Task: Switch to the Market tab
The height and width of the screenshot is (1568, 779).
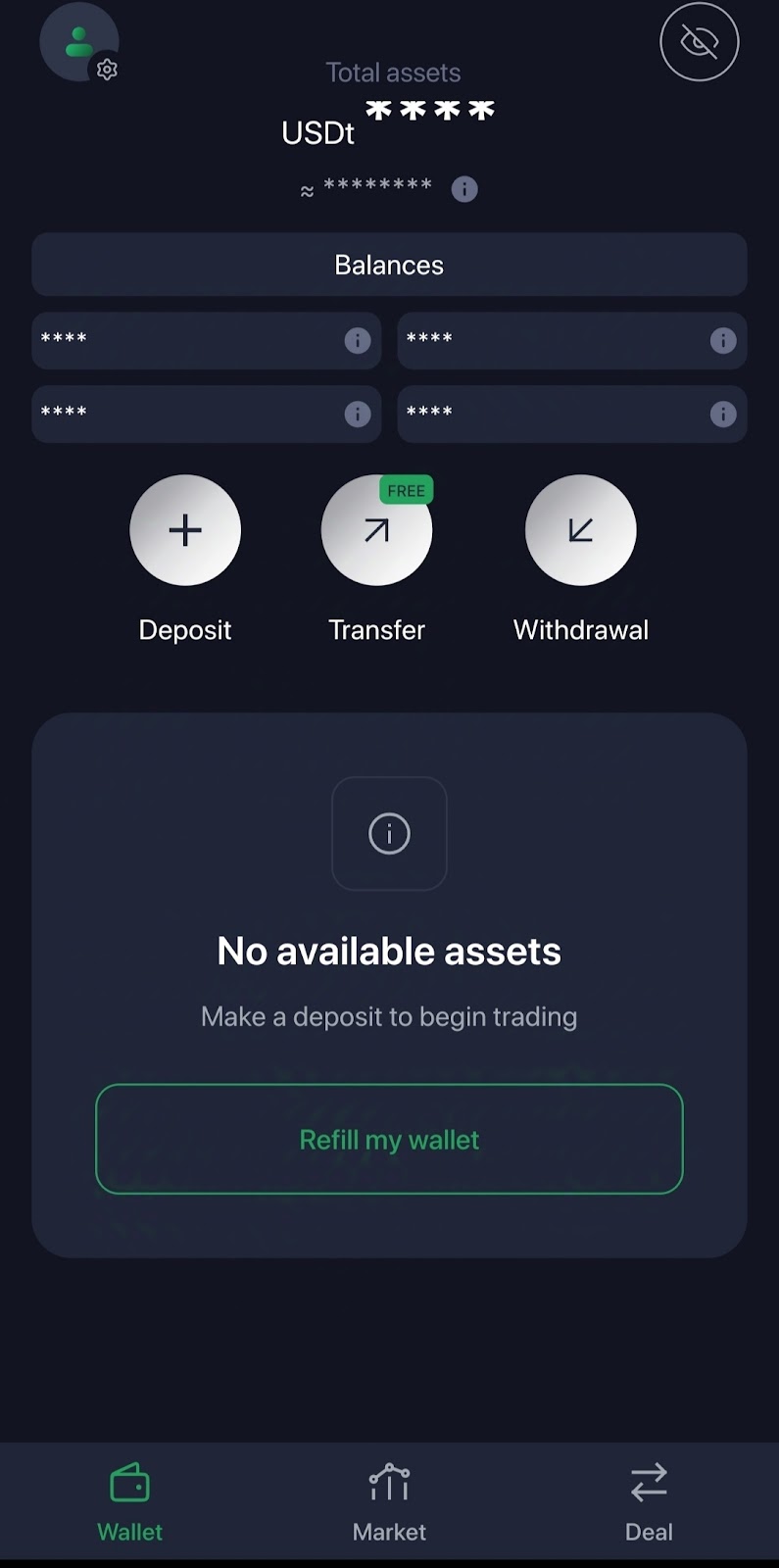Action: pos(389,1501)
